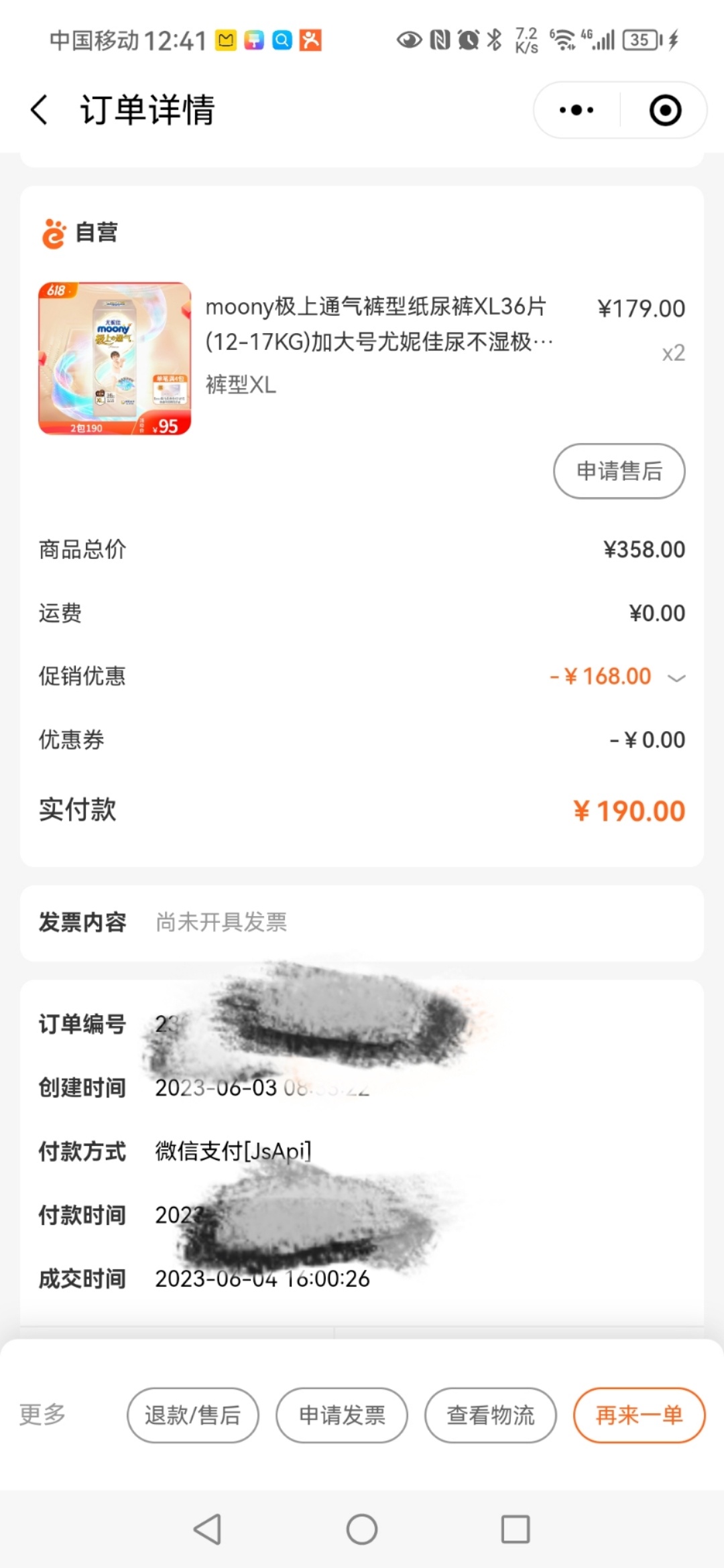Open the moony diaper product thumbnail
Screen dimensions: 724x1568
coord(115,358)
